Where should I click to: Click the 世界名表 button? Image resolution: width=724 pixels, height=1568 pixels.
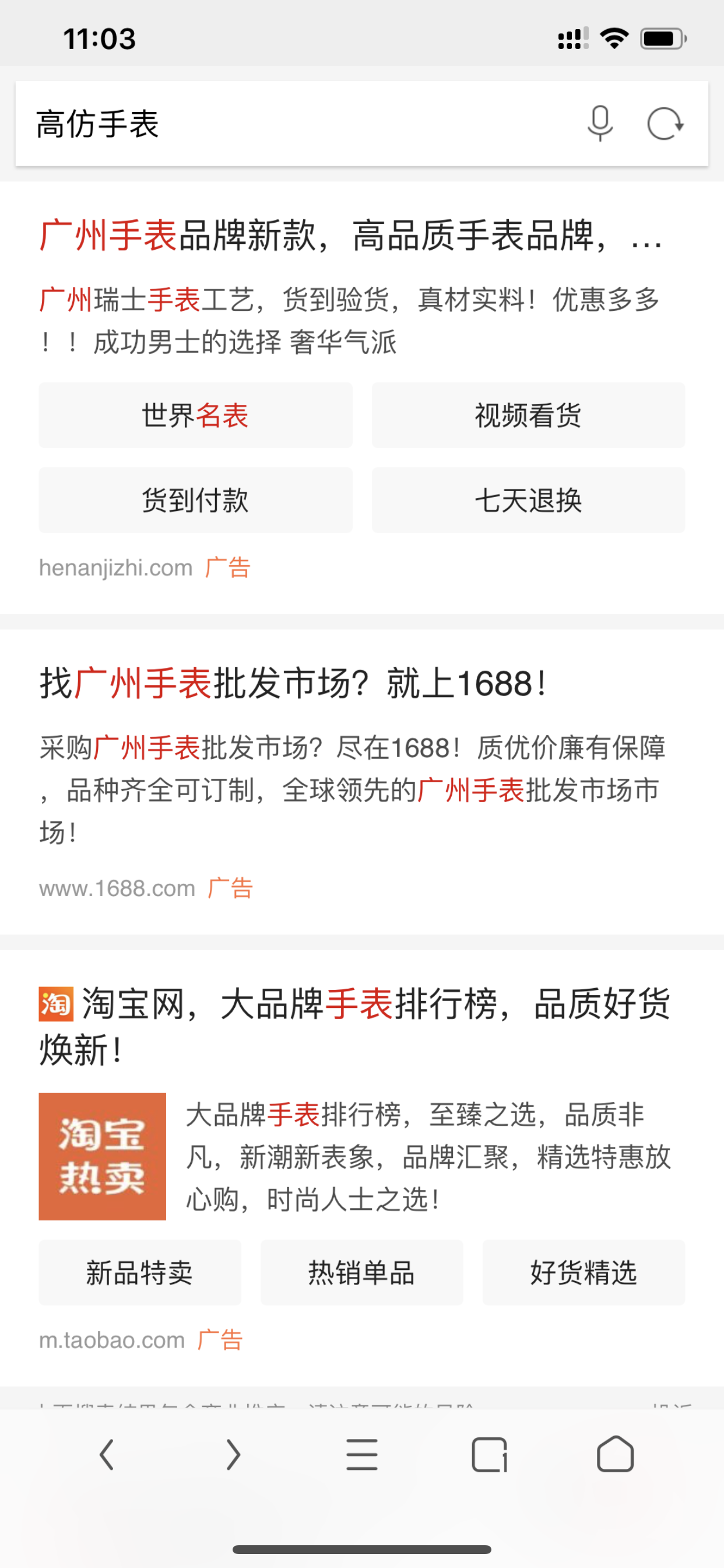[195, 415]
